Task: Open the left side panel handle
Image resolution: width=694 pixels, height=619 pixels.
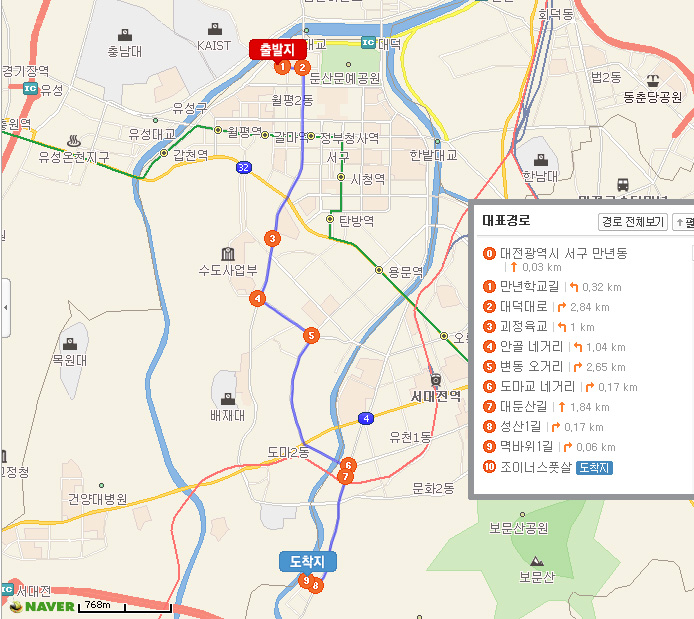Action: [4, 306]
